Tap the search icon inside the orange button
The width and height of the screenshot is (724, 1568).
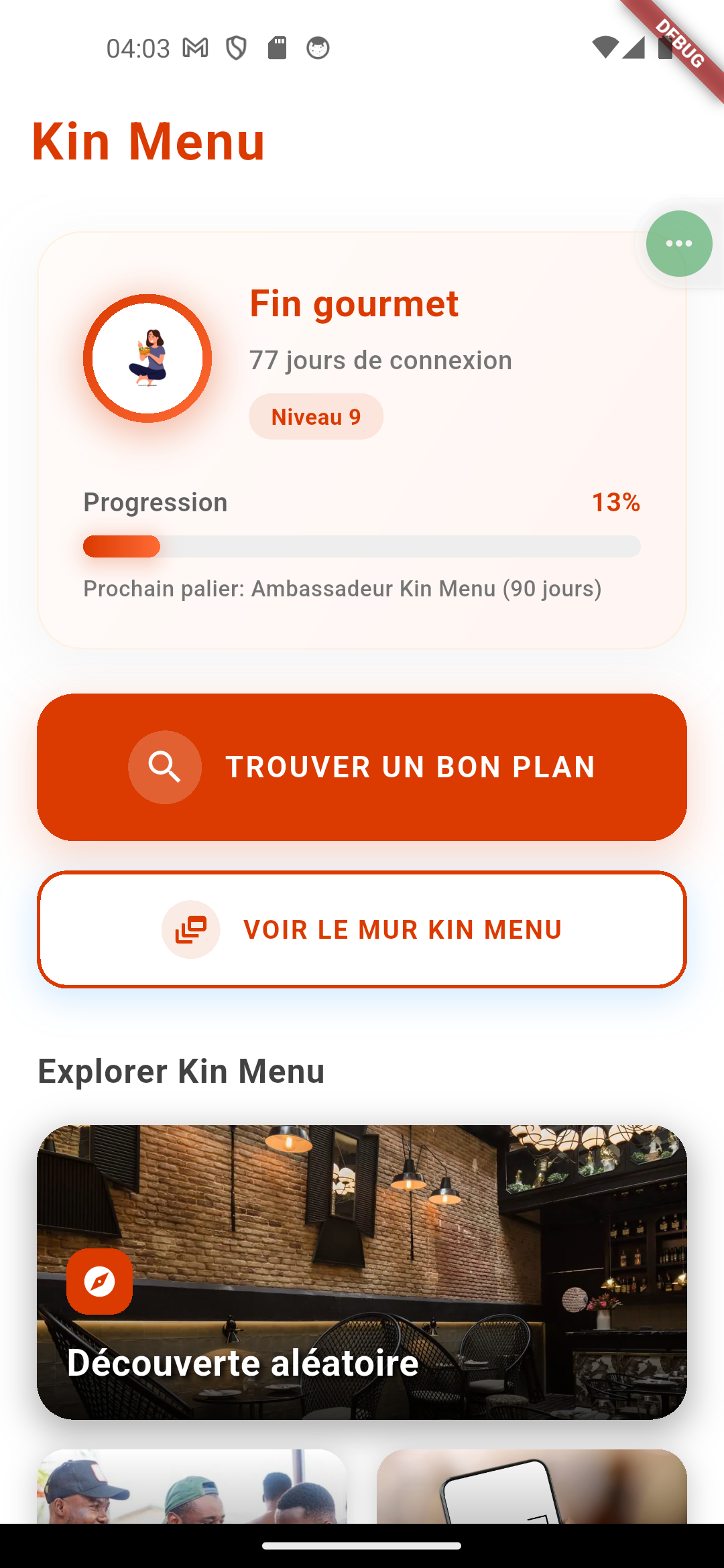165,767
